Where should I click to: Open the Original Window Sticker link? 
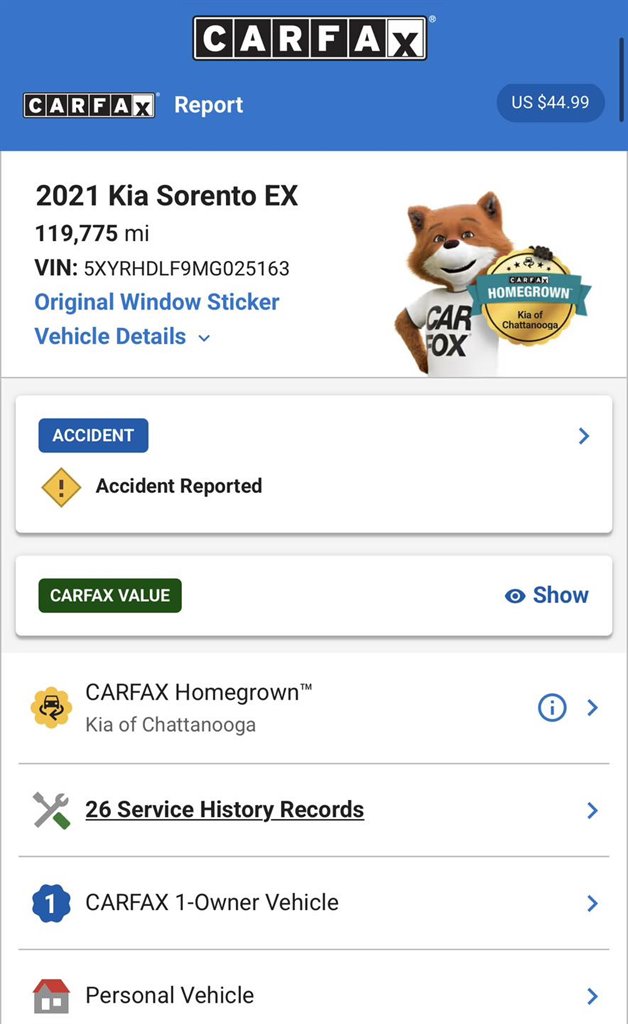pyautogui.click(x=157, y=302)
